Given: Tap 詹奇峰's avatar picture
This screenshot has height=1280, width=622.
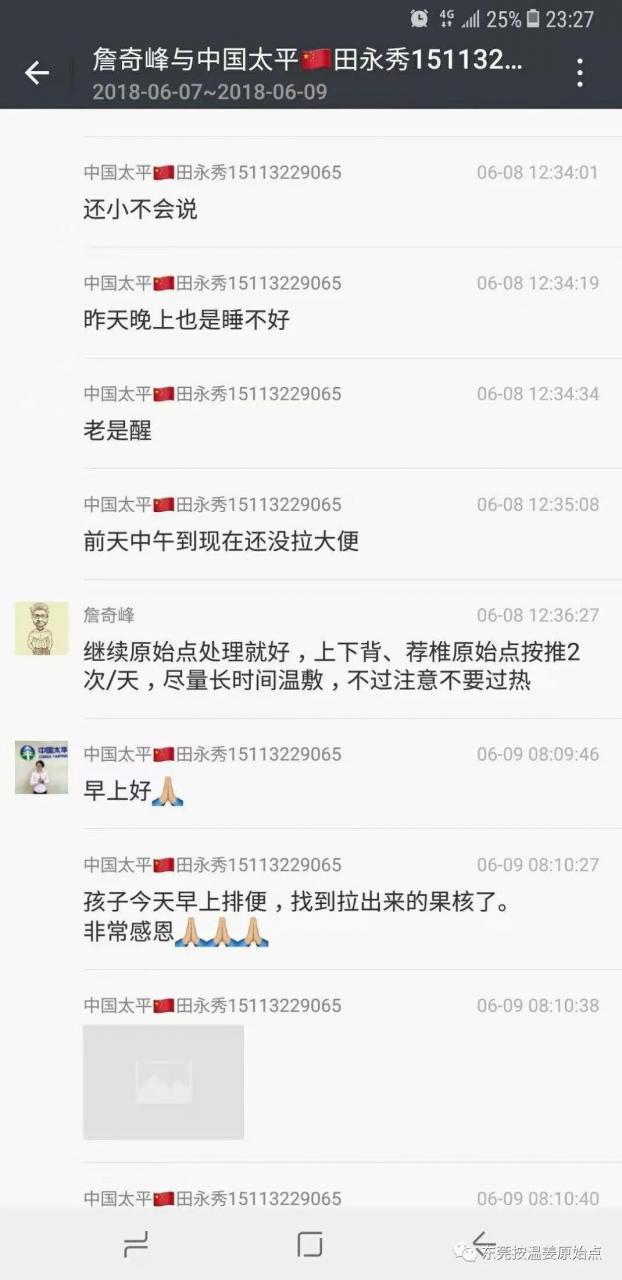Looking at the screenshot, I should coord(41,628).
